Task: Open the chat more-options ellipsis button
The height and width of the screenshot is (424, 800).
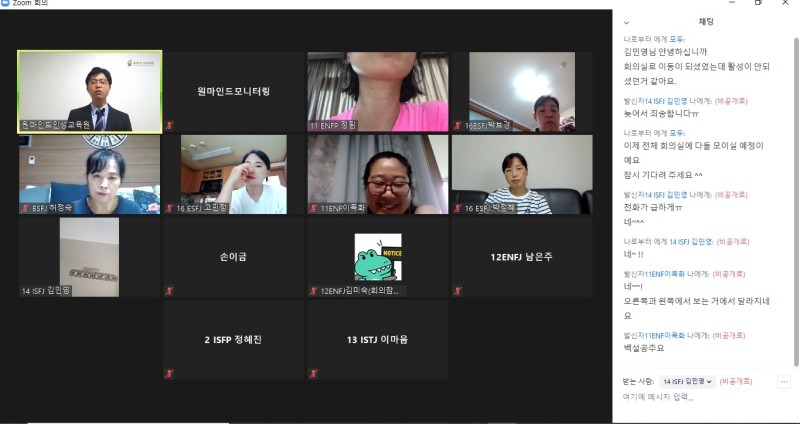Action: pos(784,381)
